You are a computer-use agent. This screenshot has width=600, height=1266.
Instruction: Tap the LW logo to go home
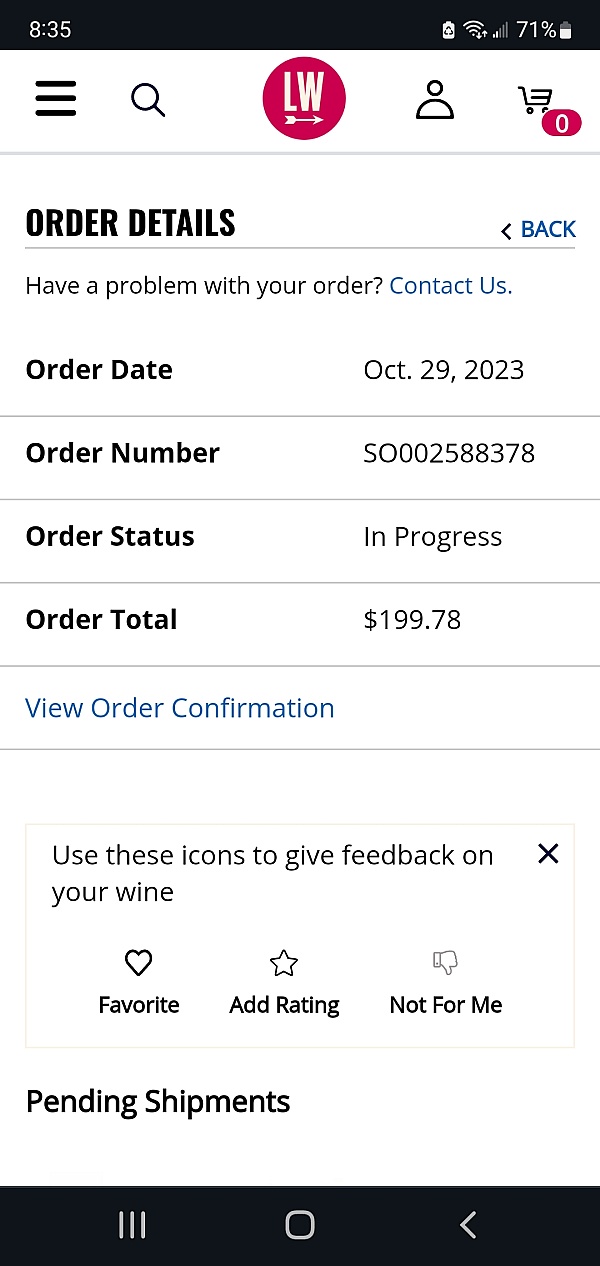[x=304, y=99]
